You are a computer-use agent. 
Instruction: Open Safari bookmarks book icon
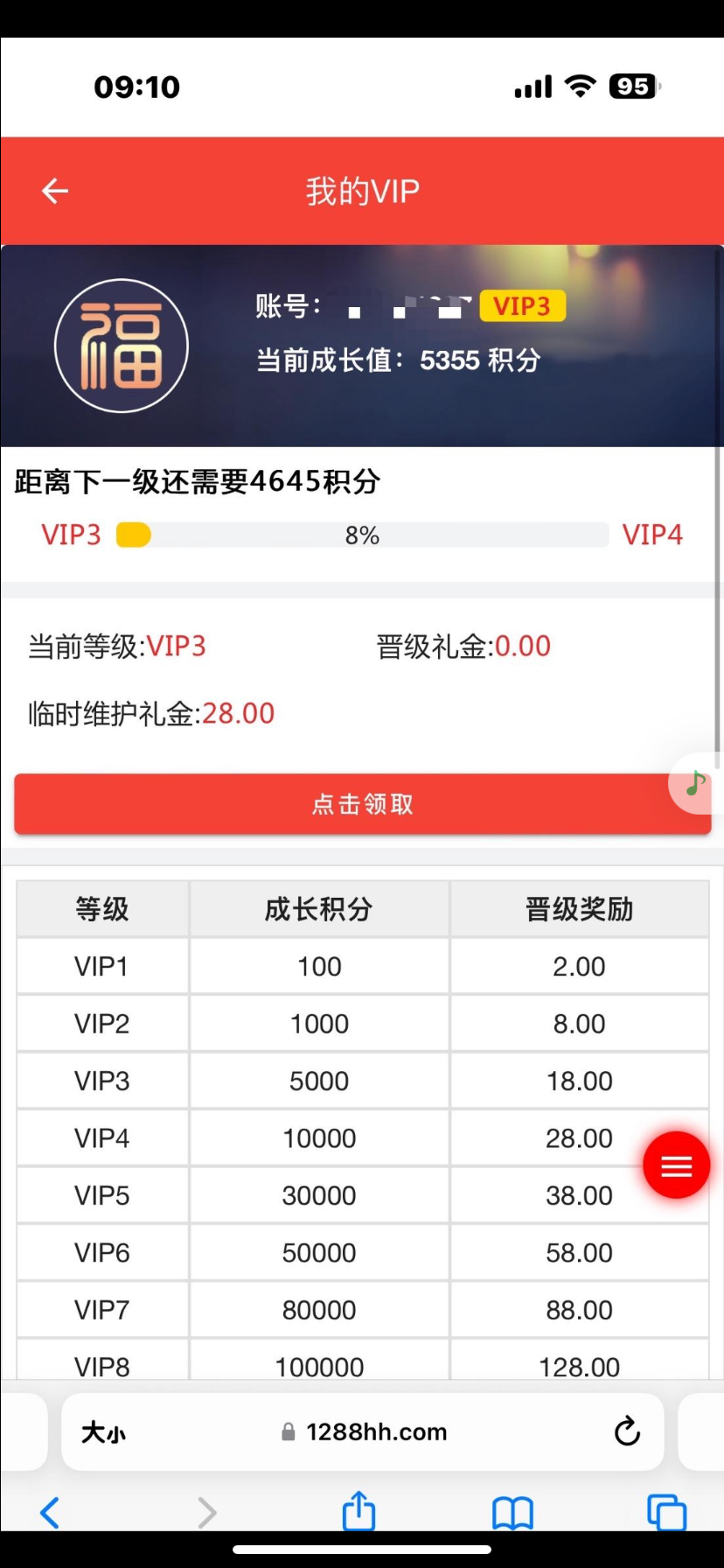click(512, 1513)
